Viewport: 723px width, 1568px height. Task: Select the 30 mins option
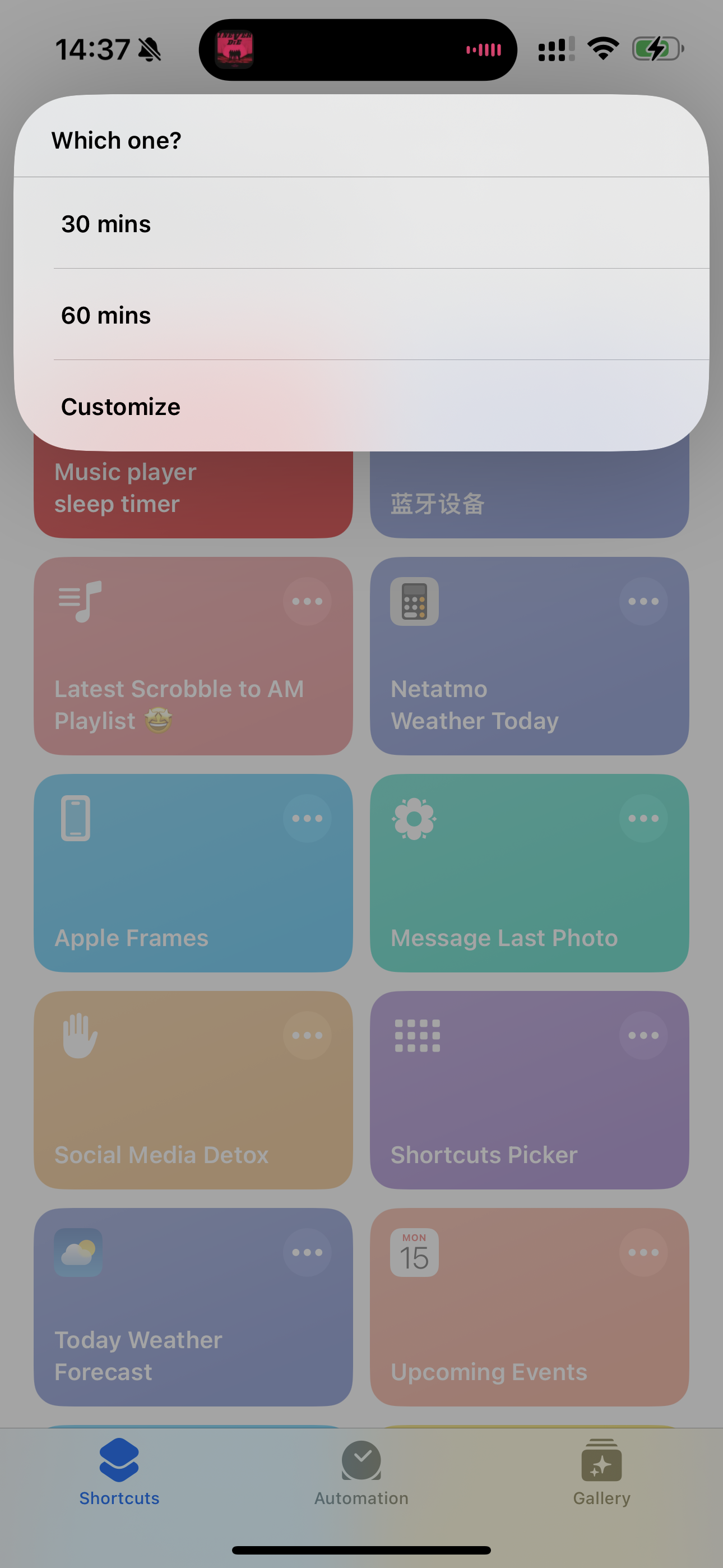(361, 223)
